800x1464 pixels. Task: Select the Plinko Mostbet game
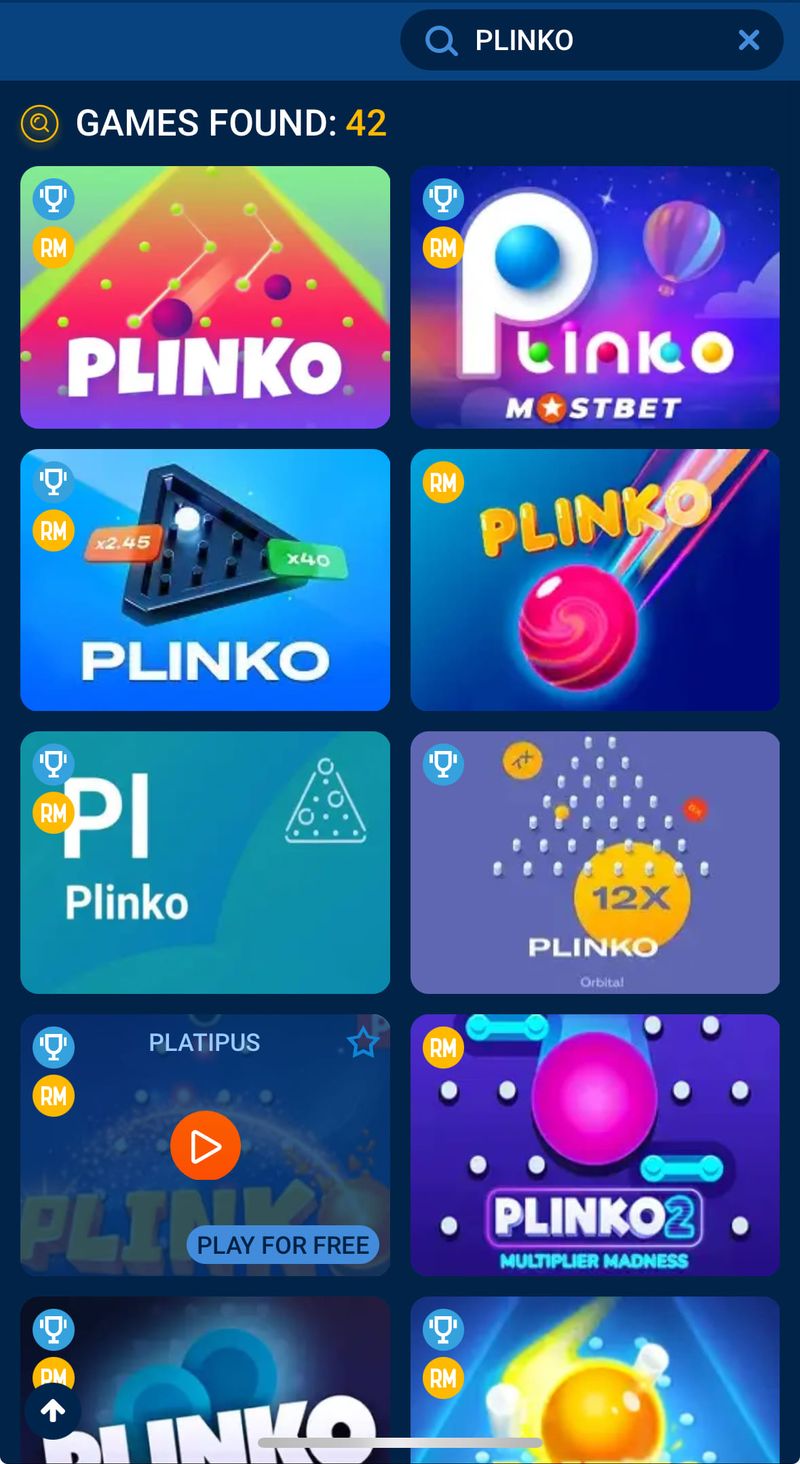pyautogui.click(x=595, y=297)
